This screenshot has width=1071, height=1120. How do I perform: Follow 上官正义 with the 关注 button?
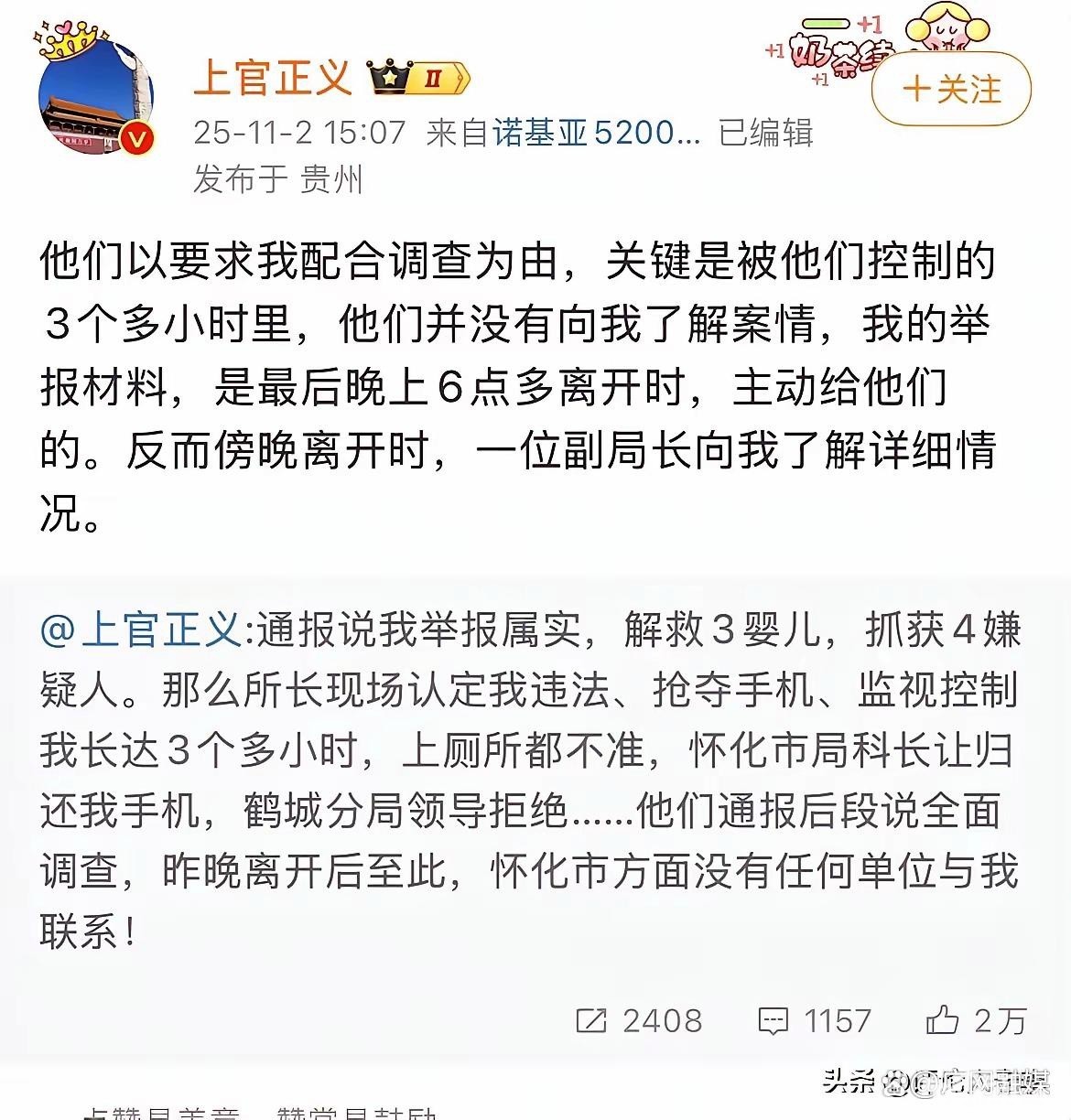click(951, 90)
